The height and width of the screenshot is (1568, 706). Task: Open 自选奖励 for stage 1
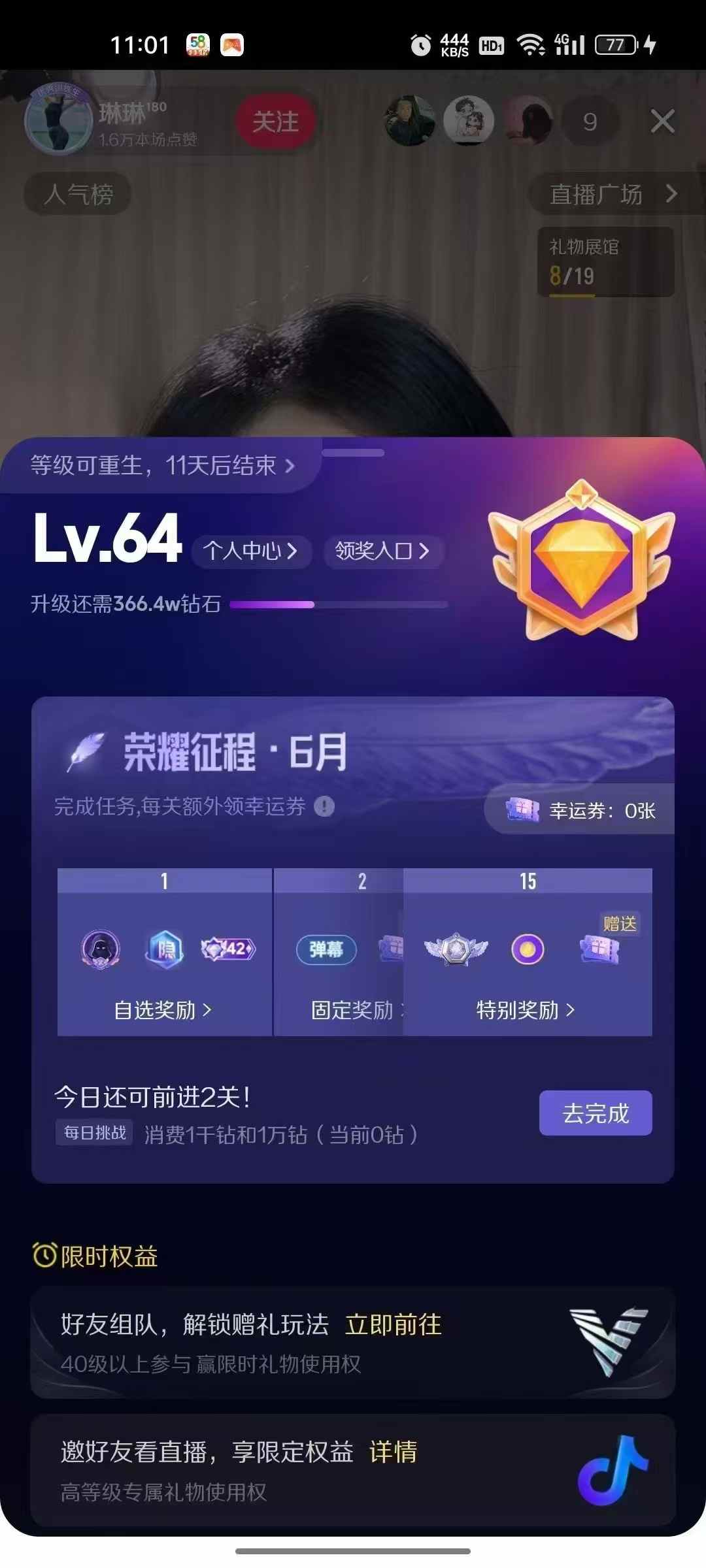(163, 1010)
